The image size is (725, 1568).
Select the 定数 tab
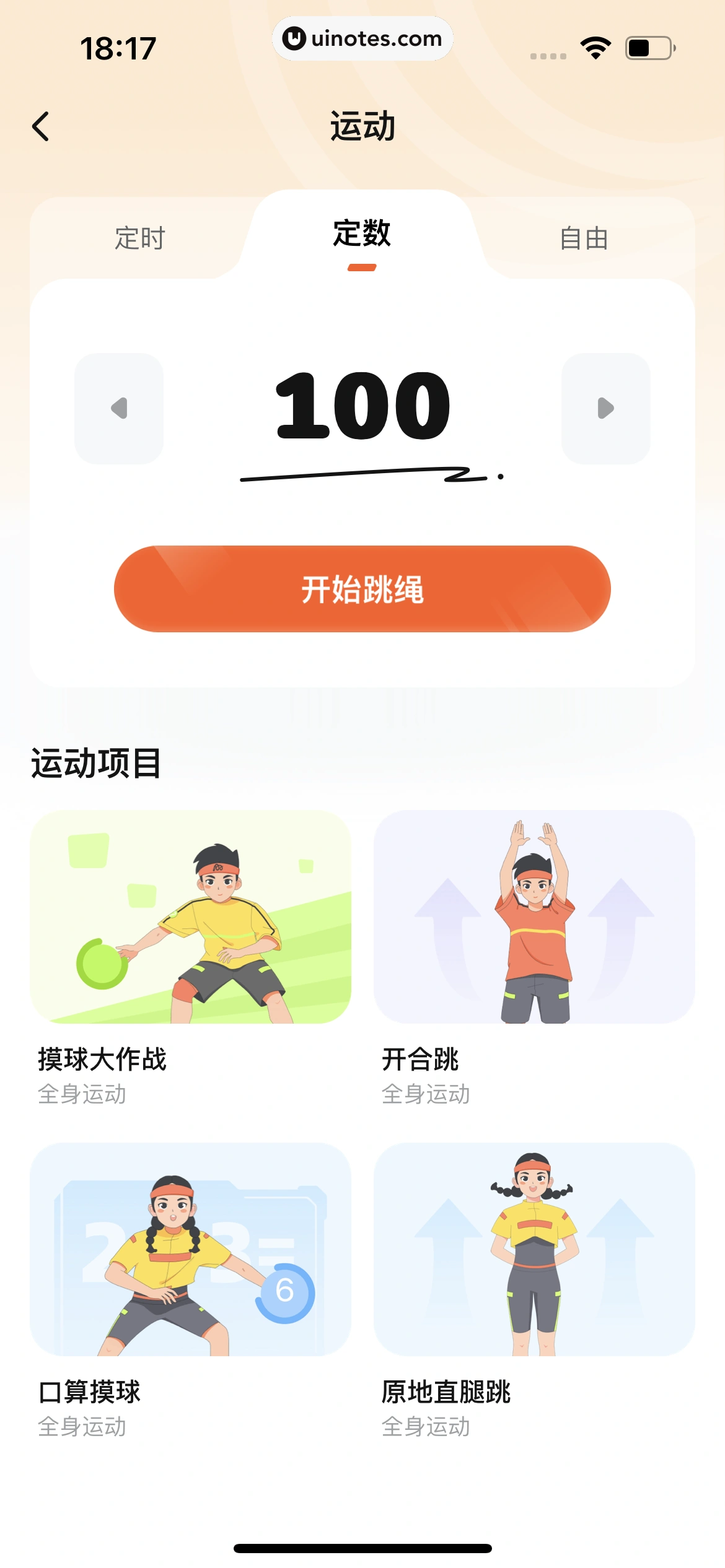(362, 235)
